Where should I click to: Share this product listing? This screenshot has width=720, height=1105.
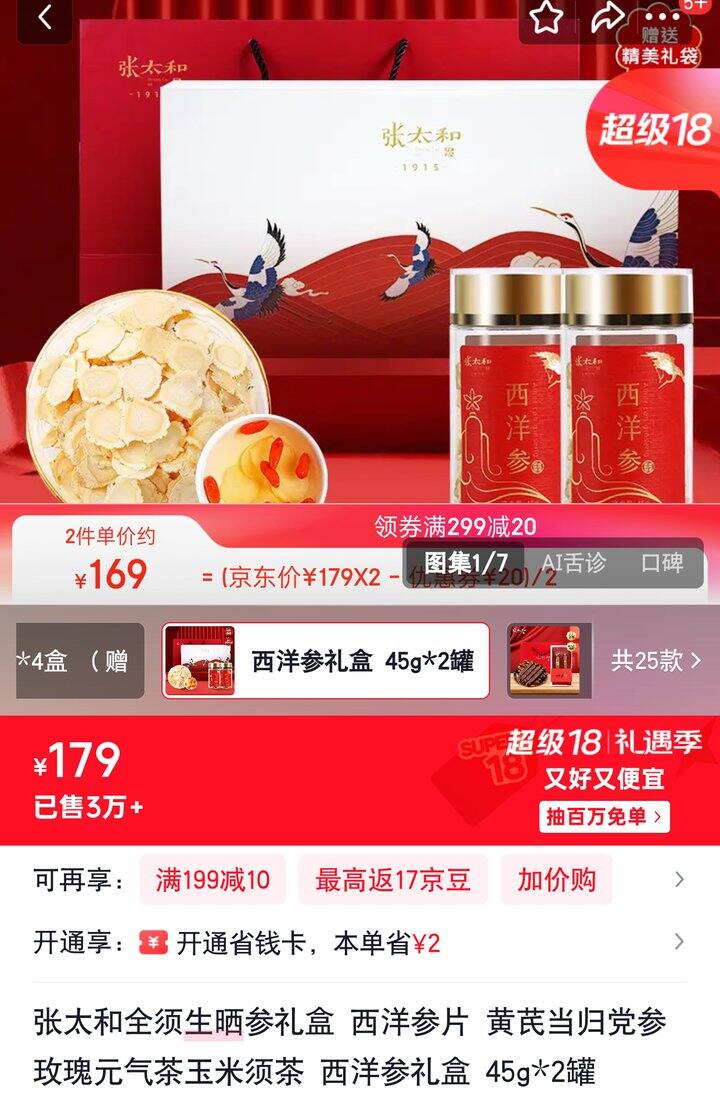coord(607,18)
